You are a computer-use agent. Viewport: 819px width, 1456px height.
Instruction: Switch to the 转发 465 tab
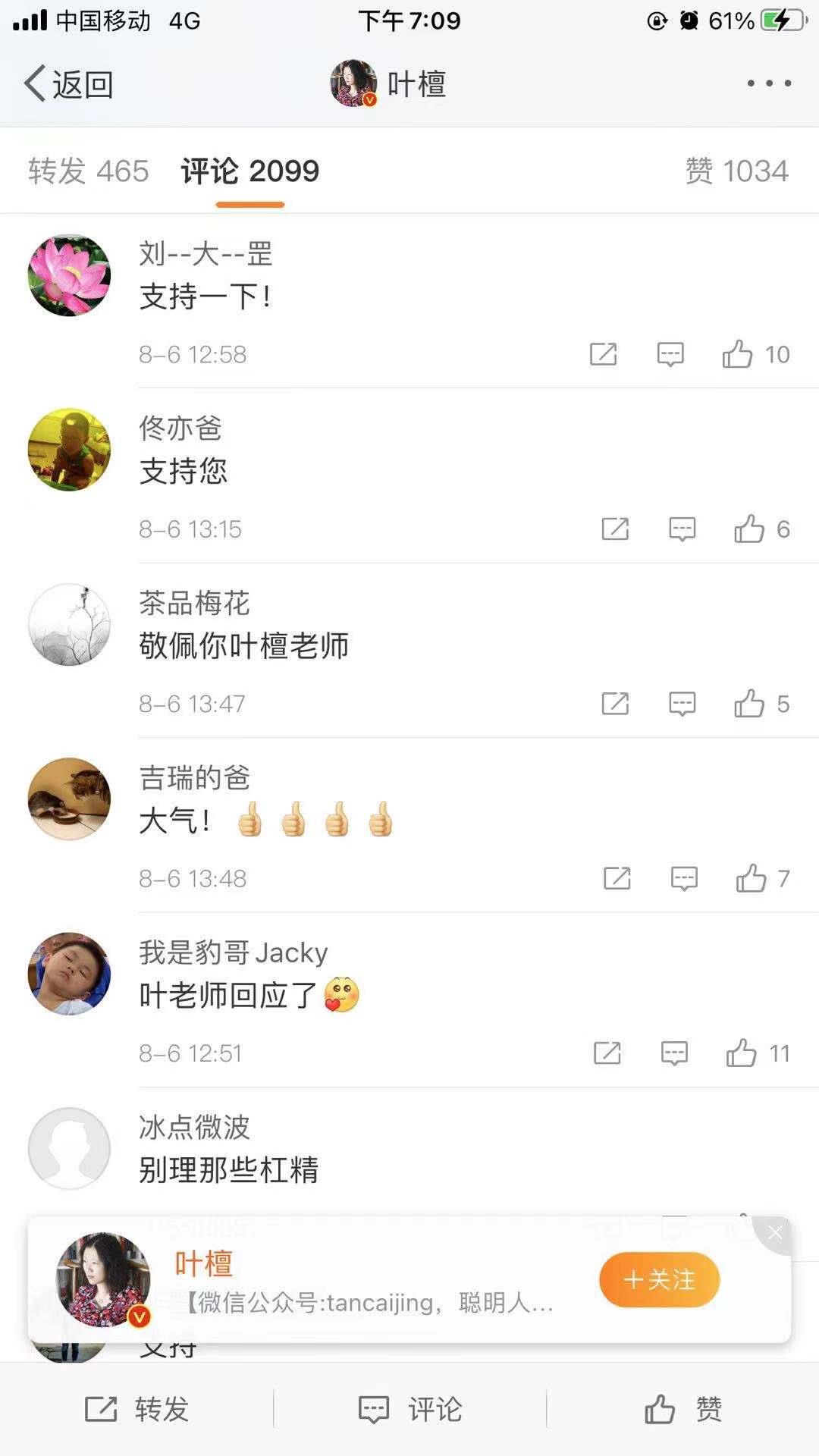point(88,171)
